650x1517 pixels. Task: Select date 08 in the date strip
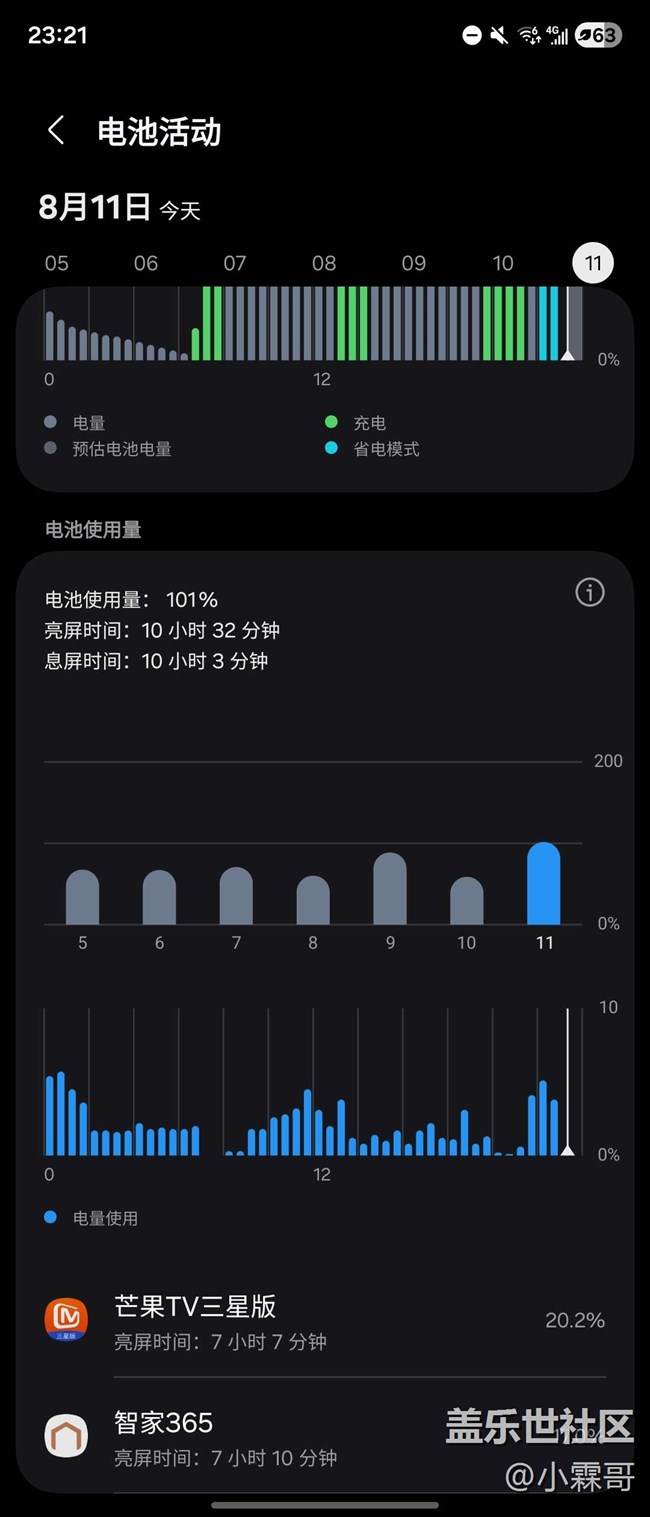324,263
